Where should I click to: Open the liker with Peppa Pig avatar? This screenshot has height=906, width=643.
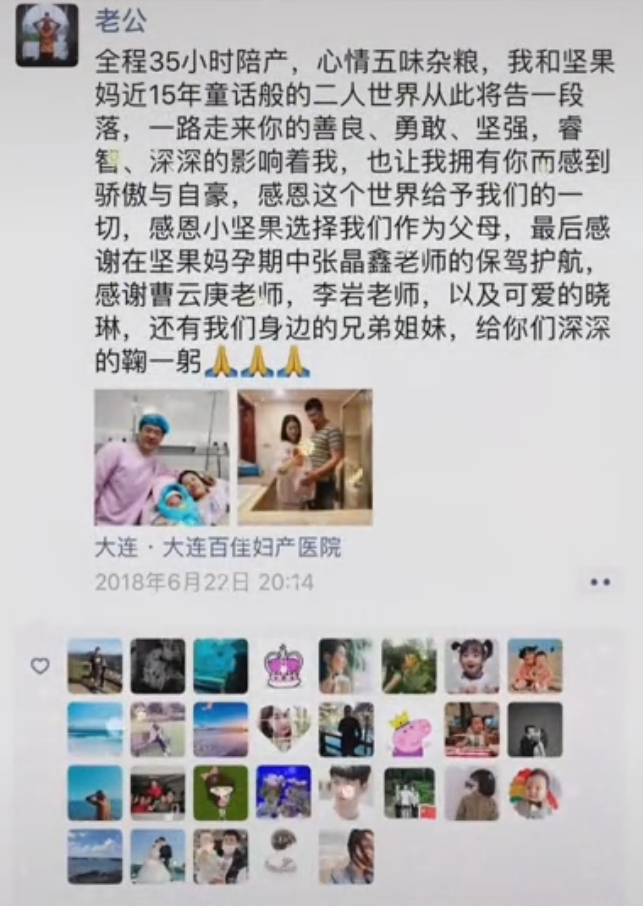coord(409,729)
